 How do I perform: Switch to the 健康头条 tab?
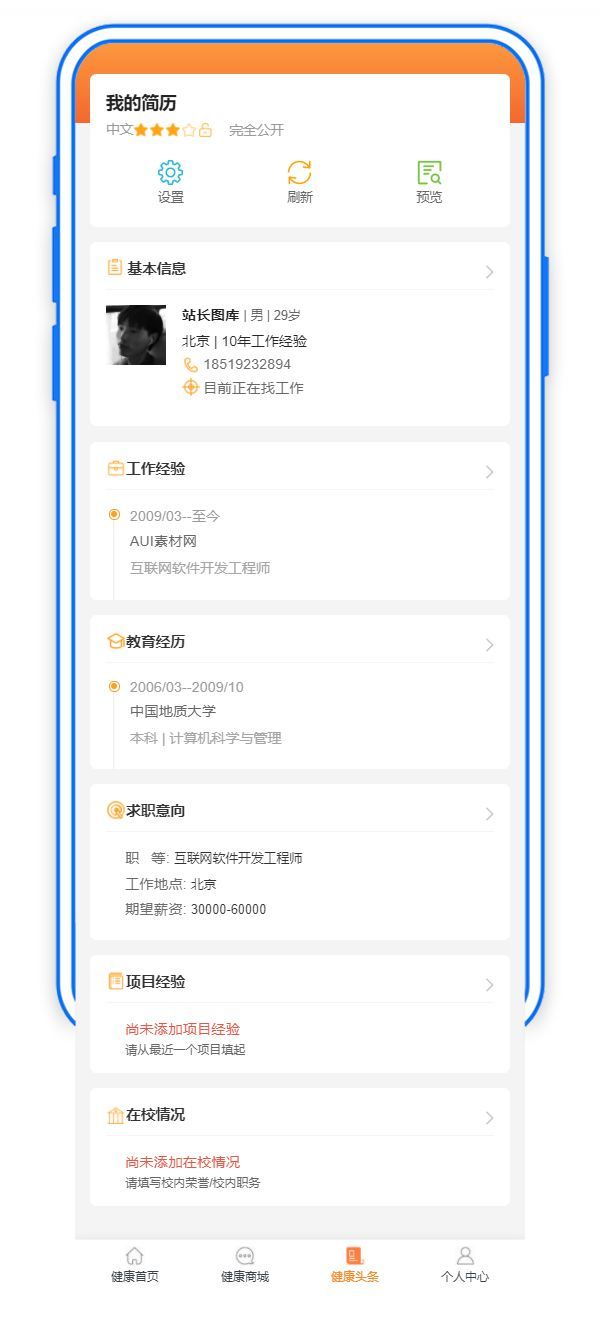(x=354, y=1265)
